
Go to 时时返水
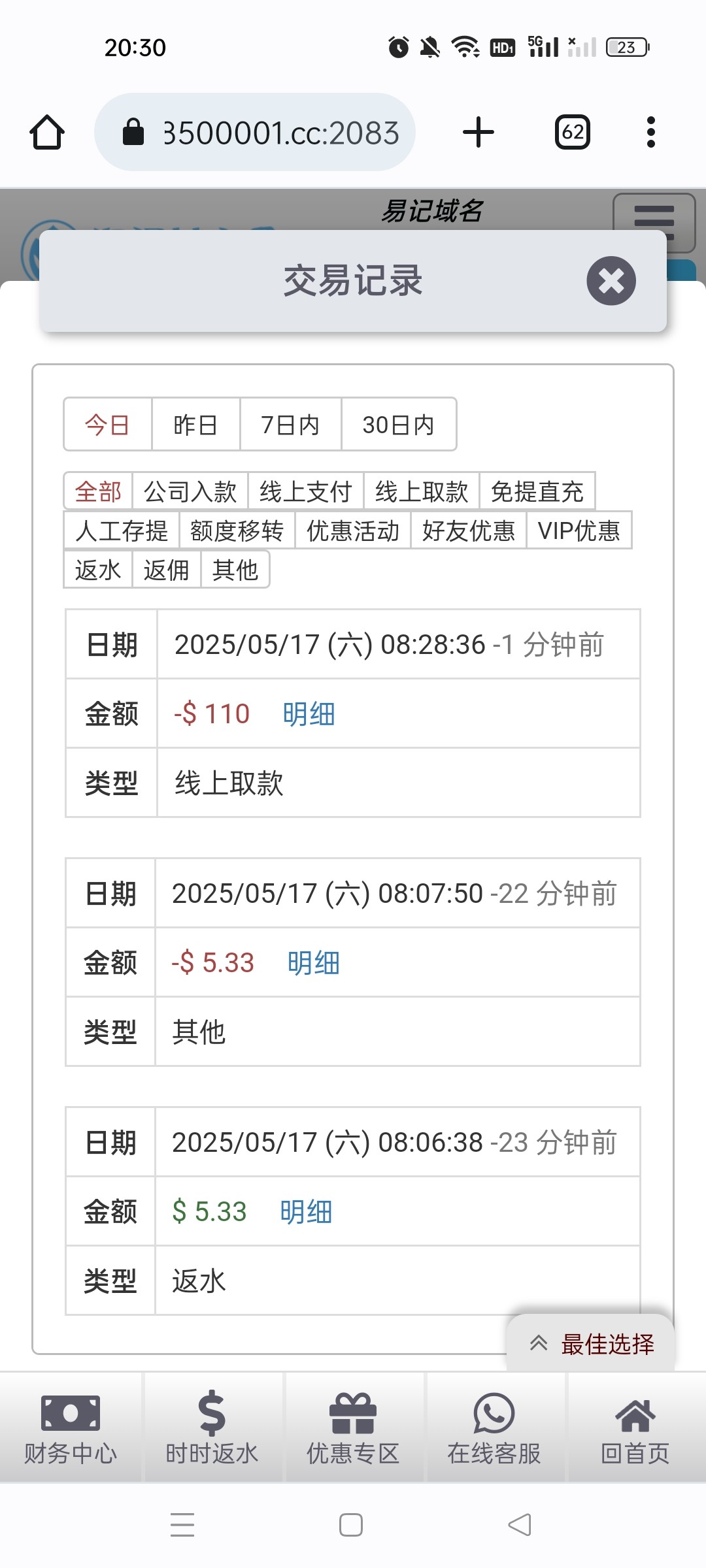point(212,1428)
